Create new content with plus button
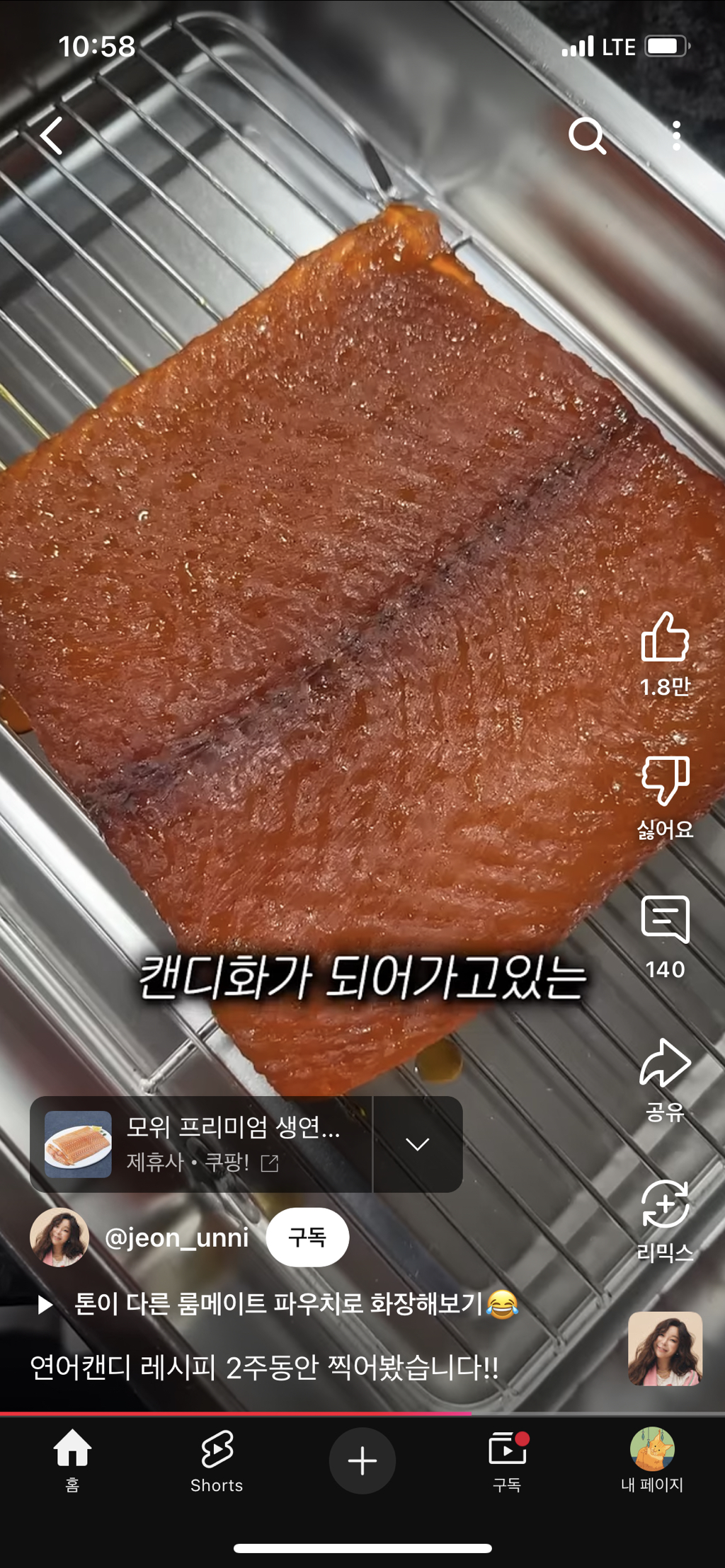Image resolution: width=725 pixels, height=1568 pixels. click(362, 1460)
